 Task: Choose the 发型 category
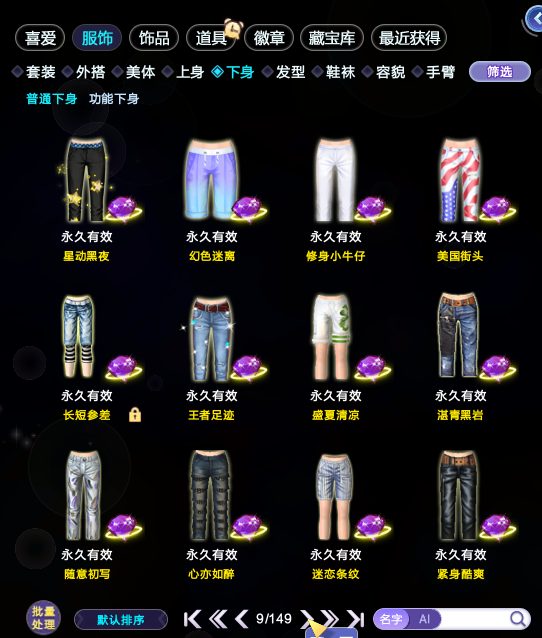click(284, 72)
